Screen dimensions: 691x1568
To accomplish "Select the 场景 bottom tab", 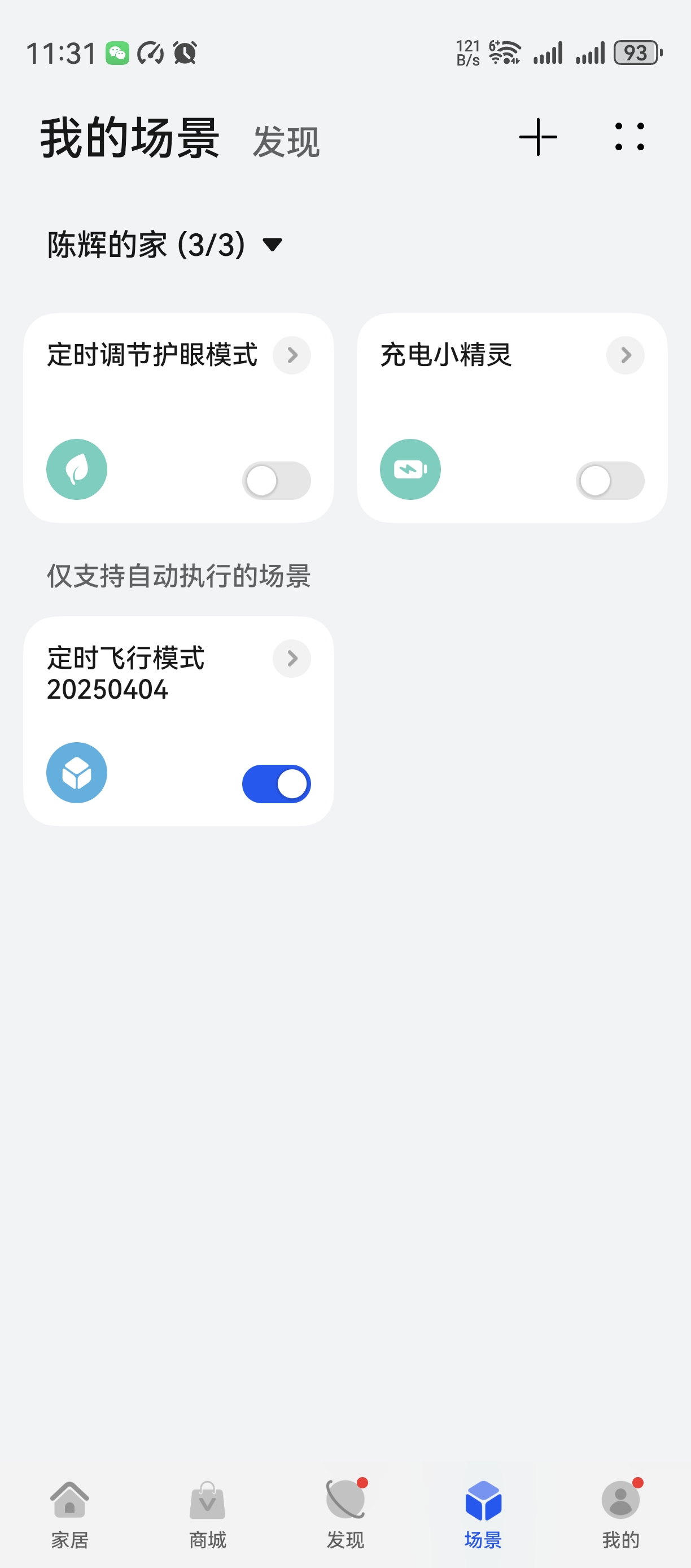I will pos(483,1514).
